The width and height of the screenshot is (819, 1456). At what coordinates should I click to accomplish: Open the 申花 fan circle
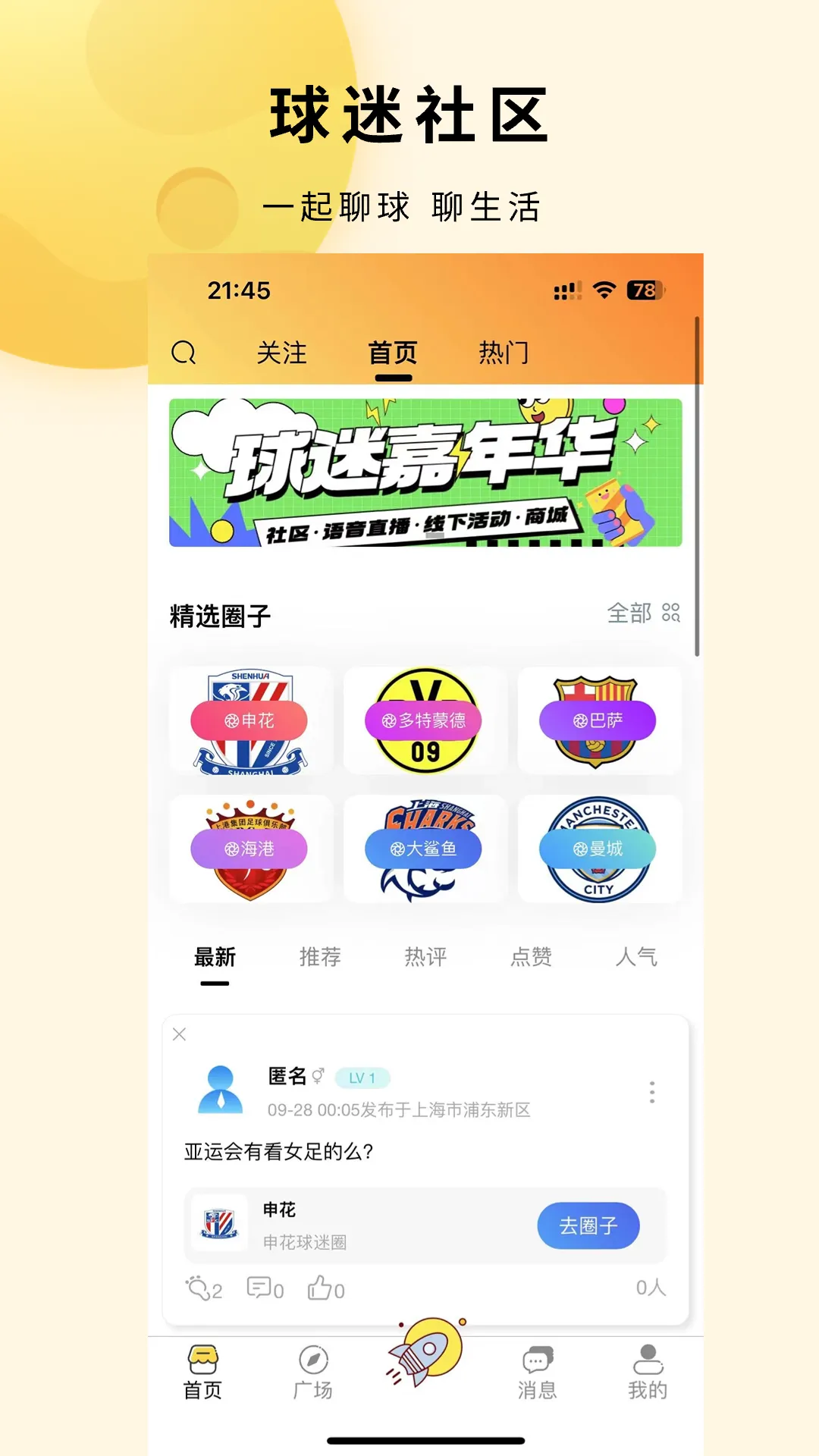pyautogui.click(x=251, y=720)
